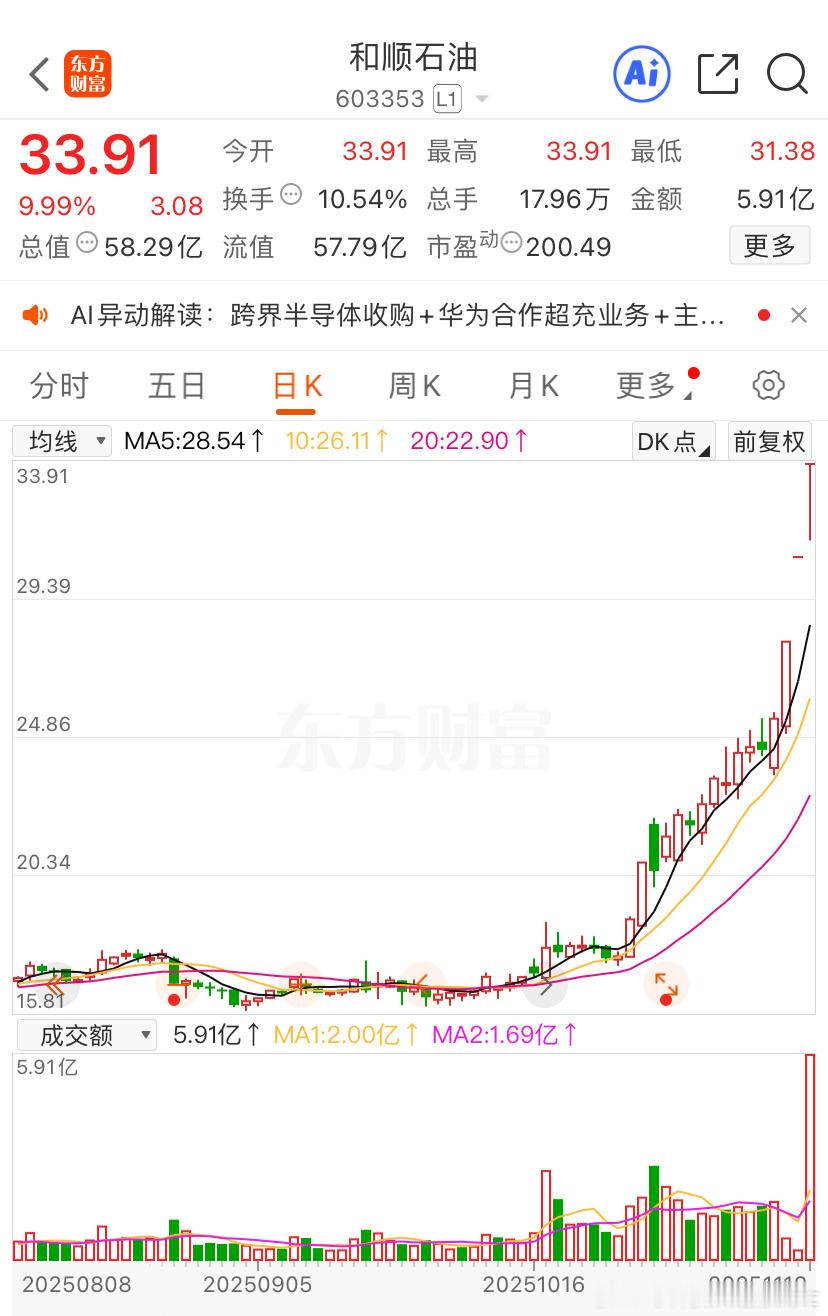The width and height of the screenshot is (828, 1316).
Task: Open stock search via the magnifier icon
Action: pyautogui.click(x=787, y=74)
